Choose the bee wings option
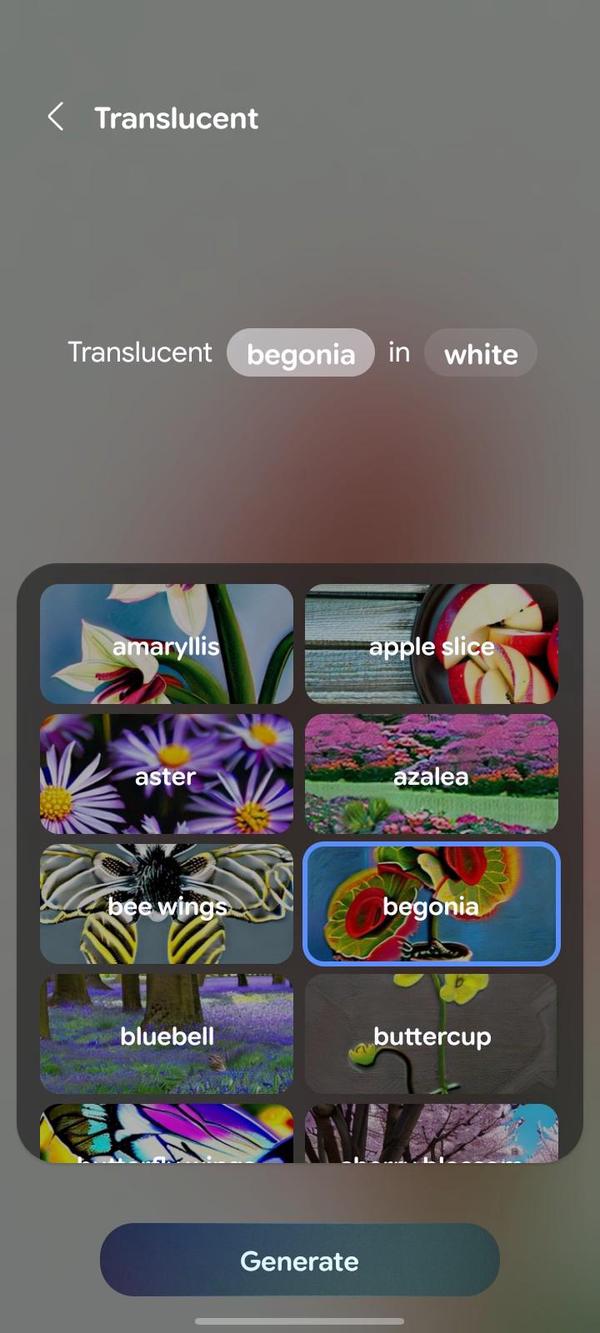The height and width of the screenshot is (1333, 600). coord(166,904)
